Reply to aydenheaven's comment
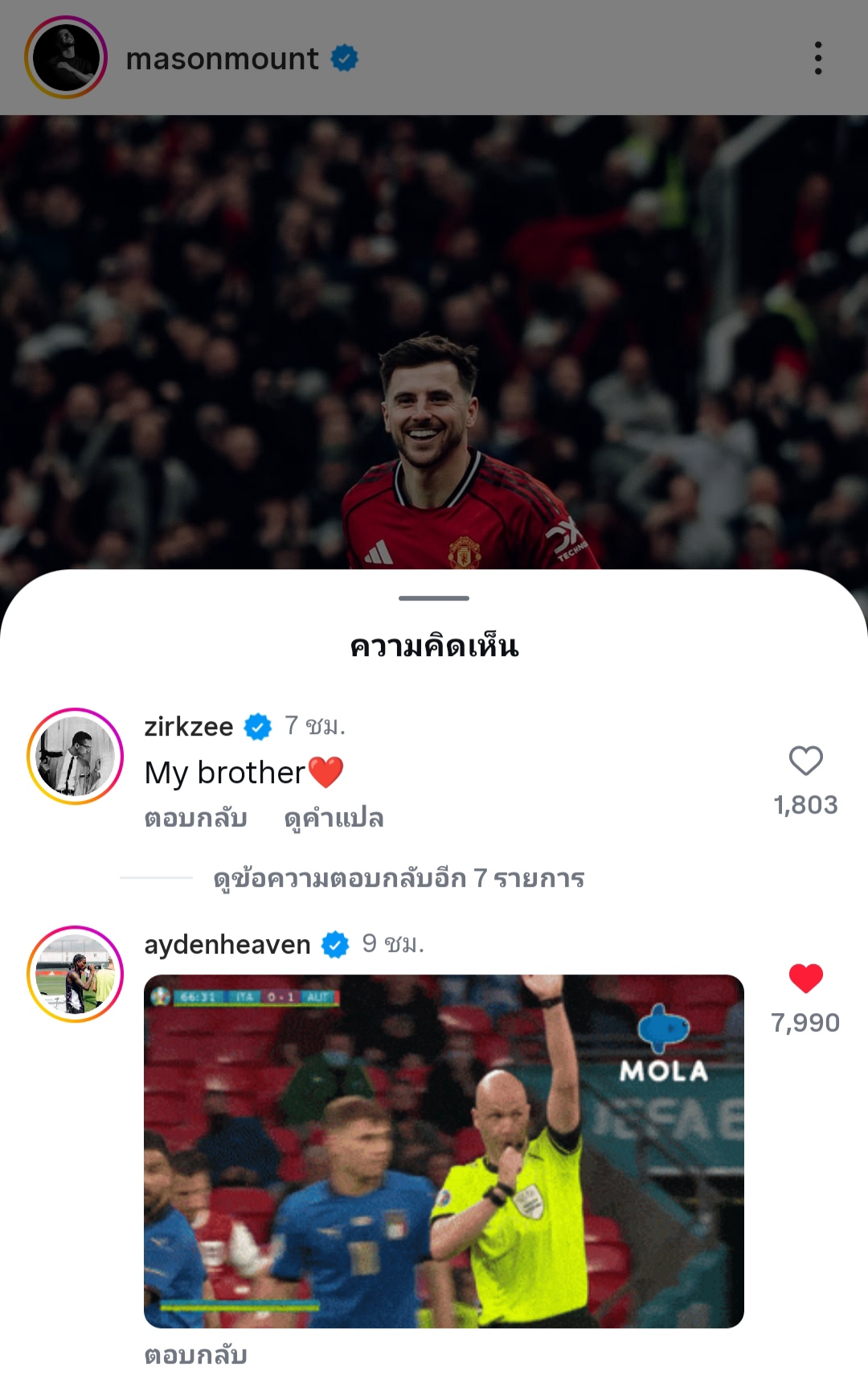This screenshot has height=1387, width=868. coord(195,1355)
